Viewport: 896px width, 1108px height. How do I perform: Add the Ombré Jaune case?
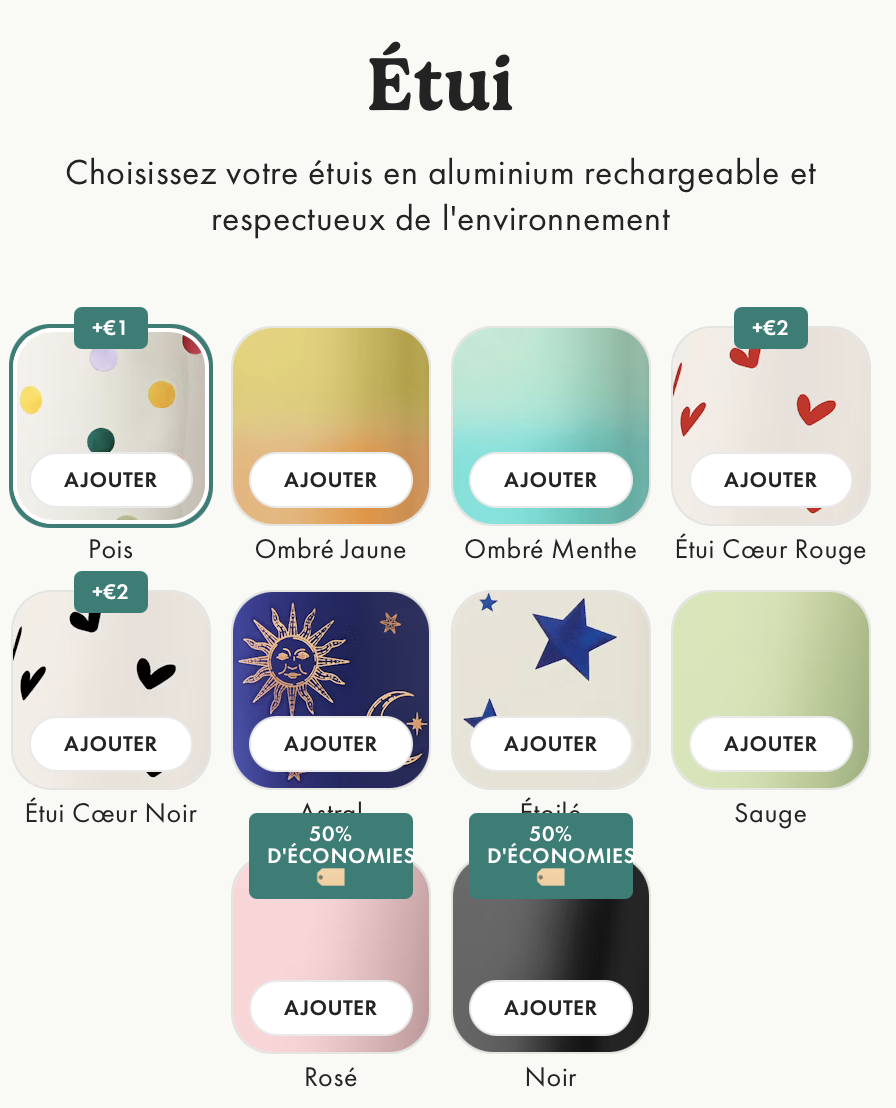click(x=331, y=480)
